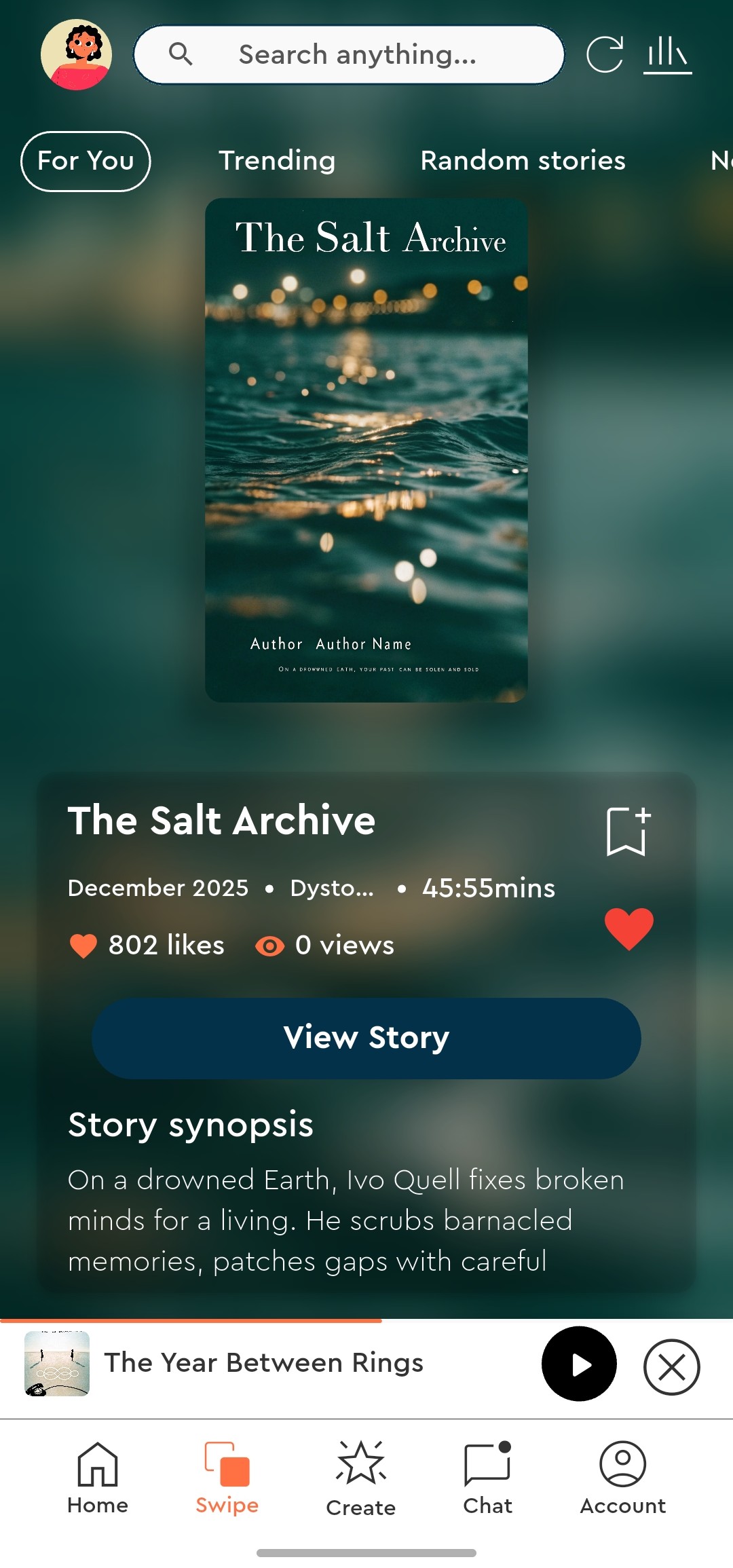Viewport: 733px width, 1568px height.
Task: Open the Chat tab
Action: 487,1478
